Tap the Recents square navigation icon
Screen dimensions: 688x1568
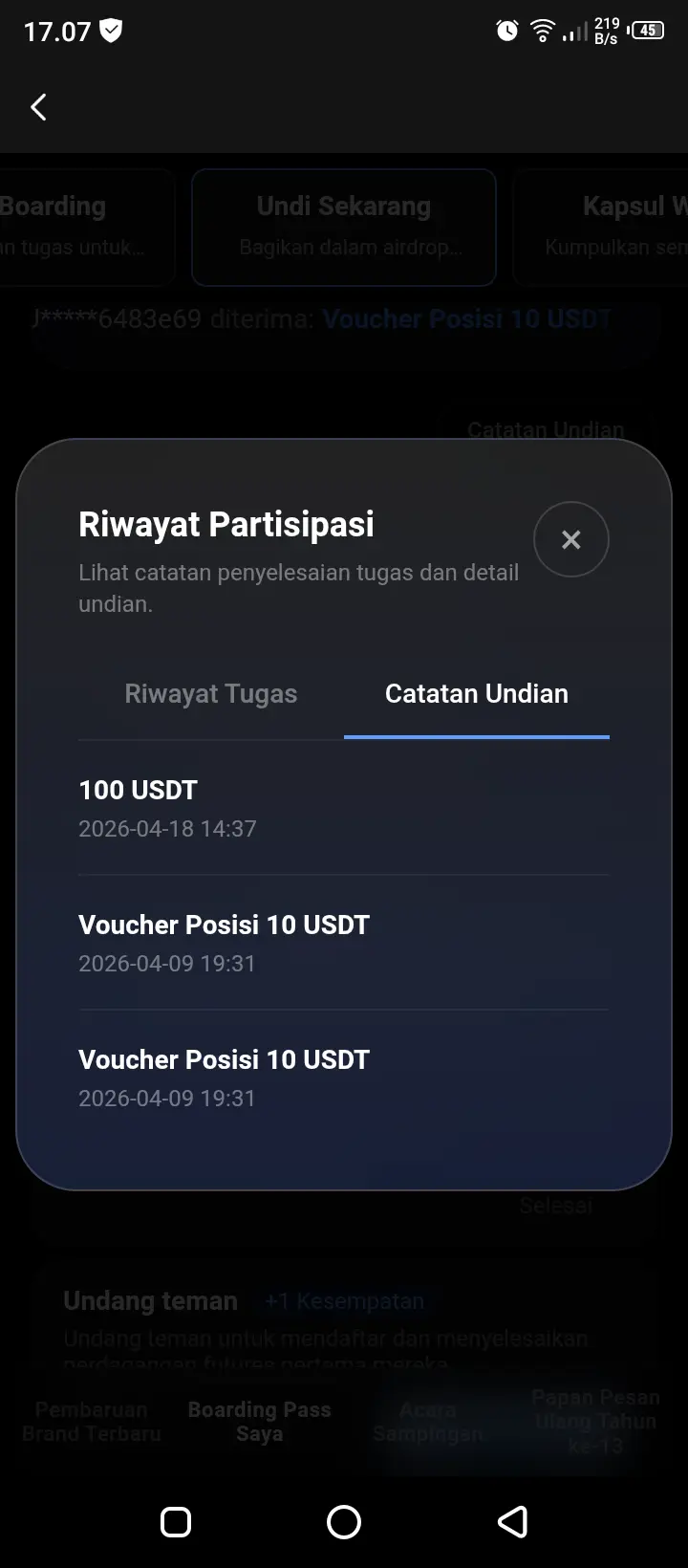175,1522
